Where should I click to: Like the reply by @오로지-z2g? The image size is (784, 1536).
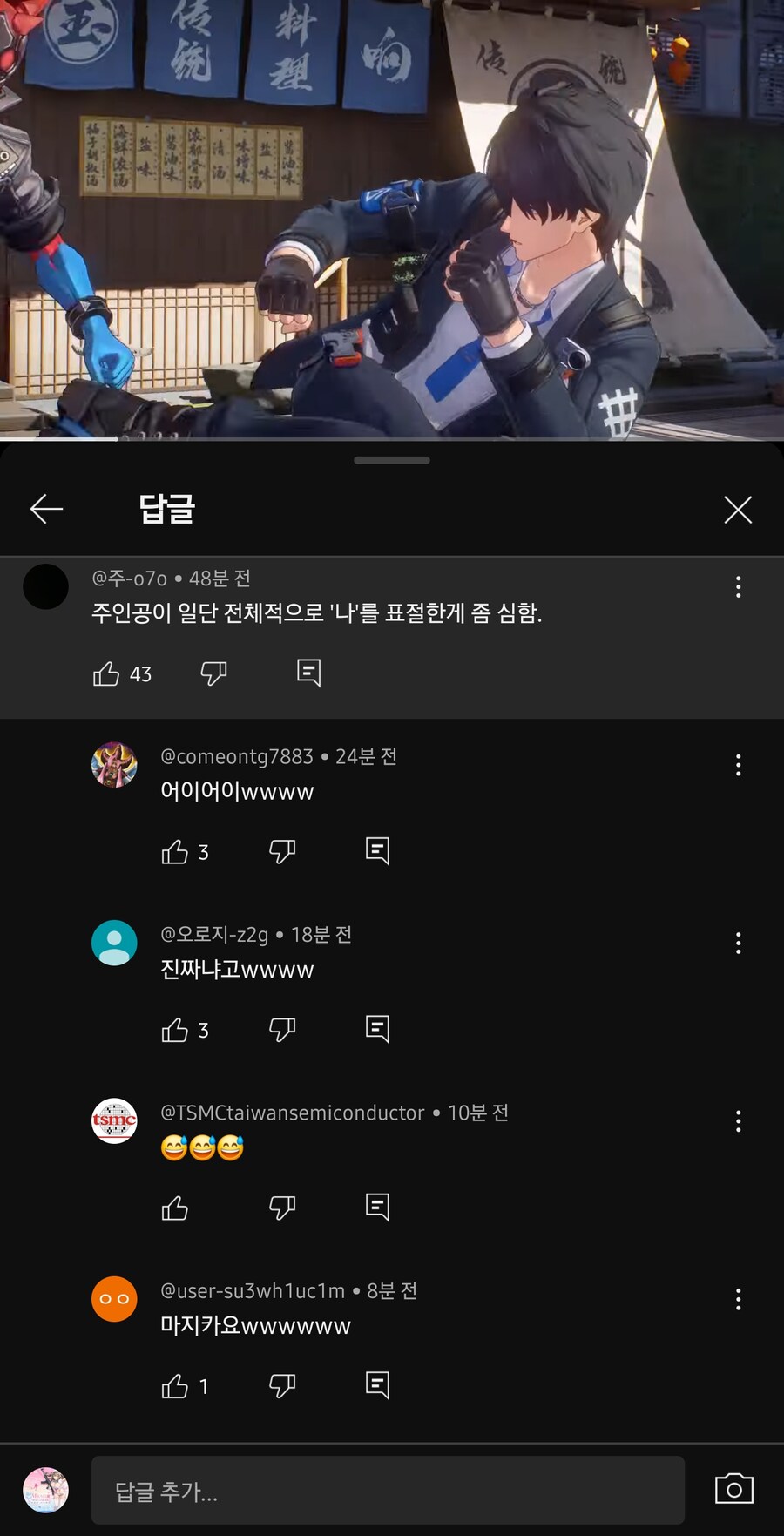click(175, 1030)
